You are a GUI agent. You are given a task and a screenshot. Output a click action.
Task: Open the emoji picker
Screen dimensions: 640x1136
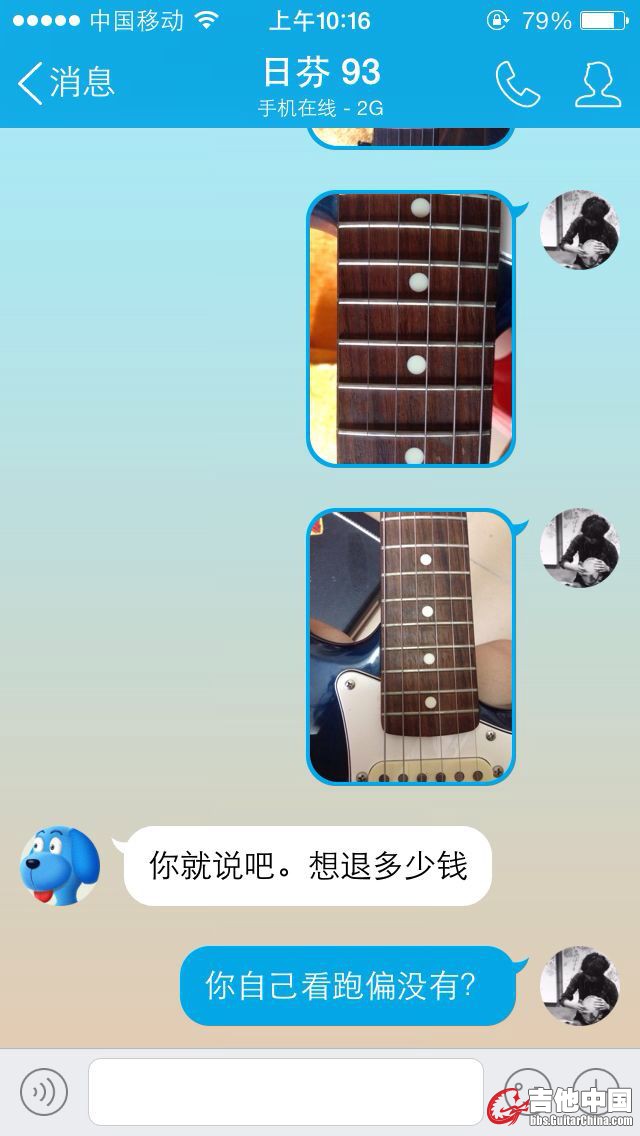click(x=527, y=1088)
